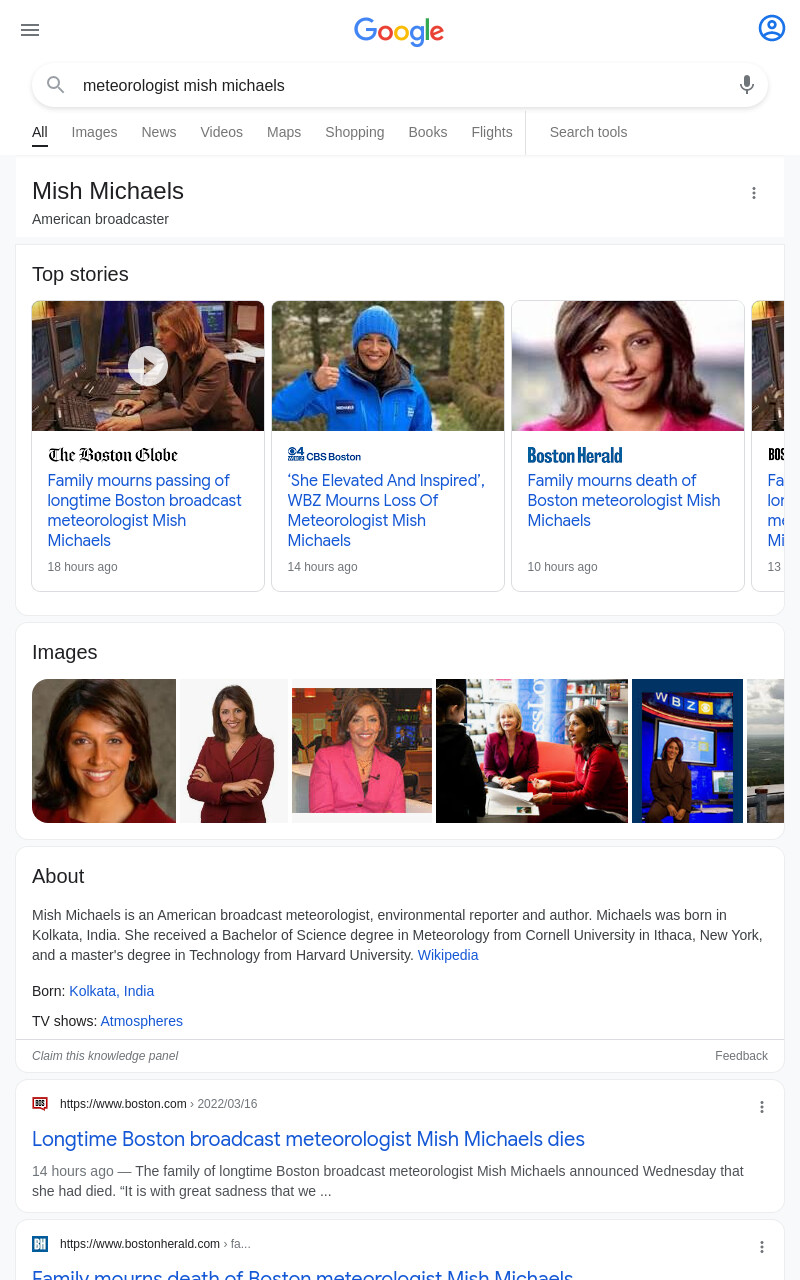Switch to the Images tab
This screenshot has height=1280, width=800.
(x=94, y=132)
